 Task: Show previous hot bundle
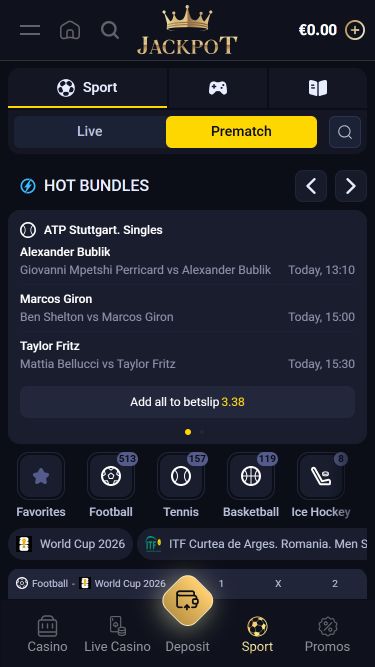tap(311, 186)
